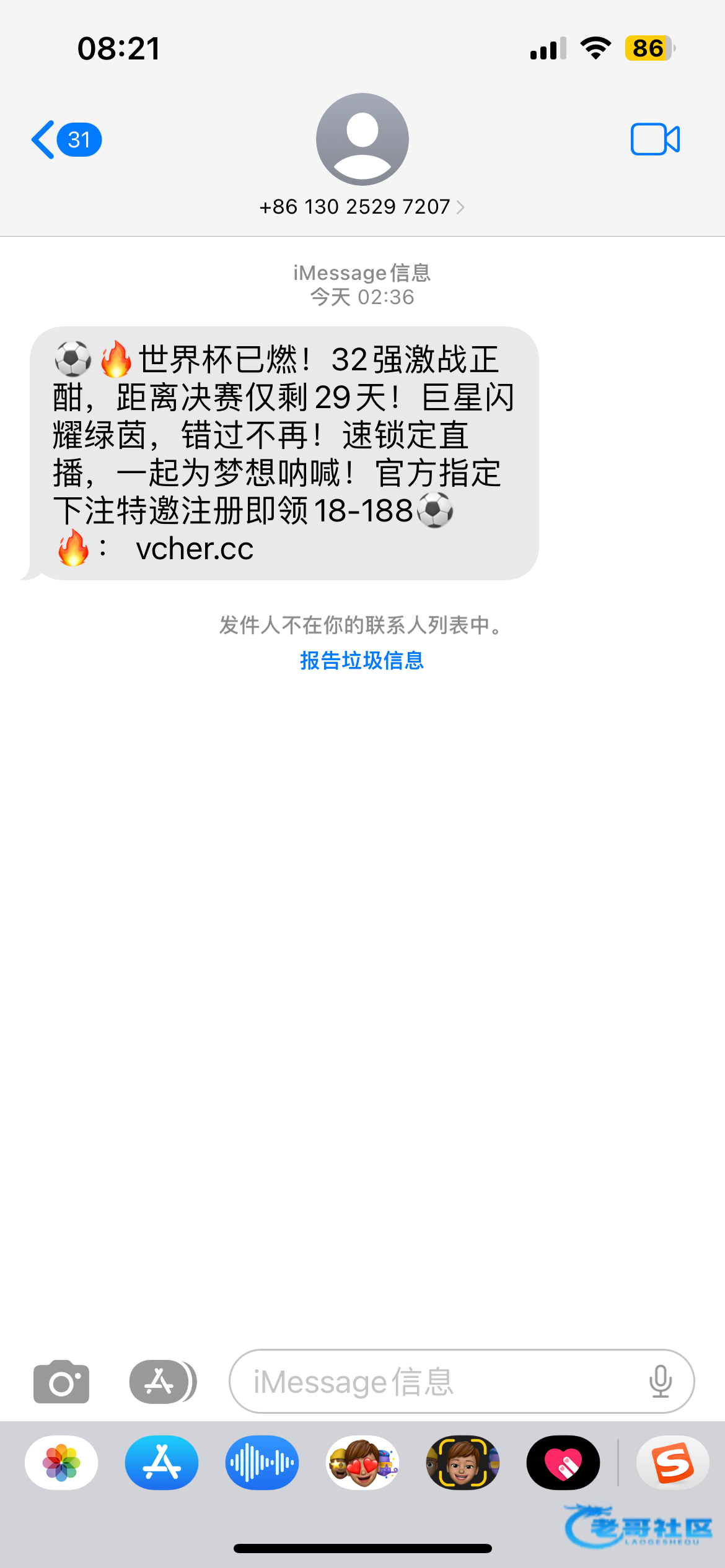The image size is (725, 1568).
Task: Open the audio messages app with the waveform icon
Action: [x=262, y=1463]
